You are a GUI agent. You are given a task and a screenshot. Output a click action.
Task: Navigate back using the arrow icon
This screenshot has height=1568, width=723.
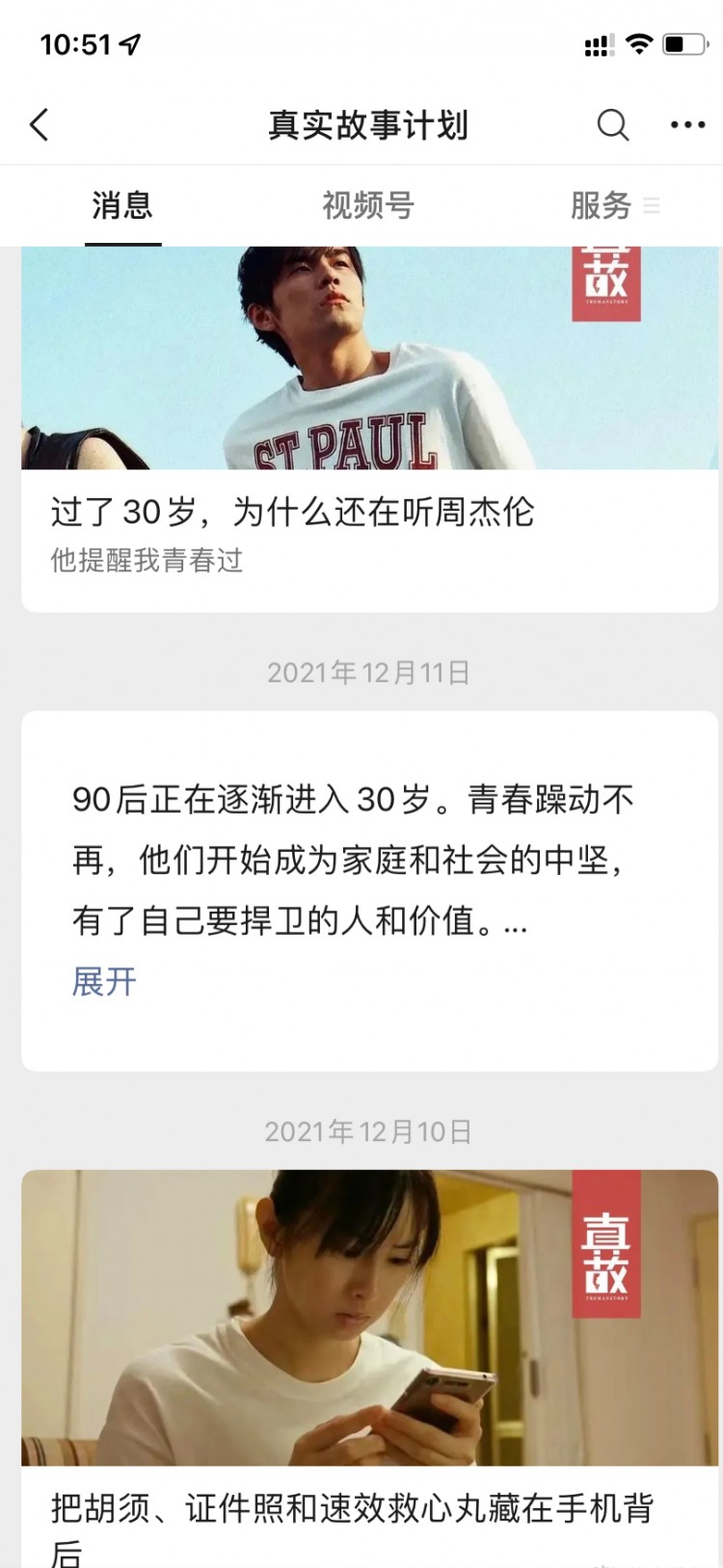(39, 124)
